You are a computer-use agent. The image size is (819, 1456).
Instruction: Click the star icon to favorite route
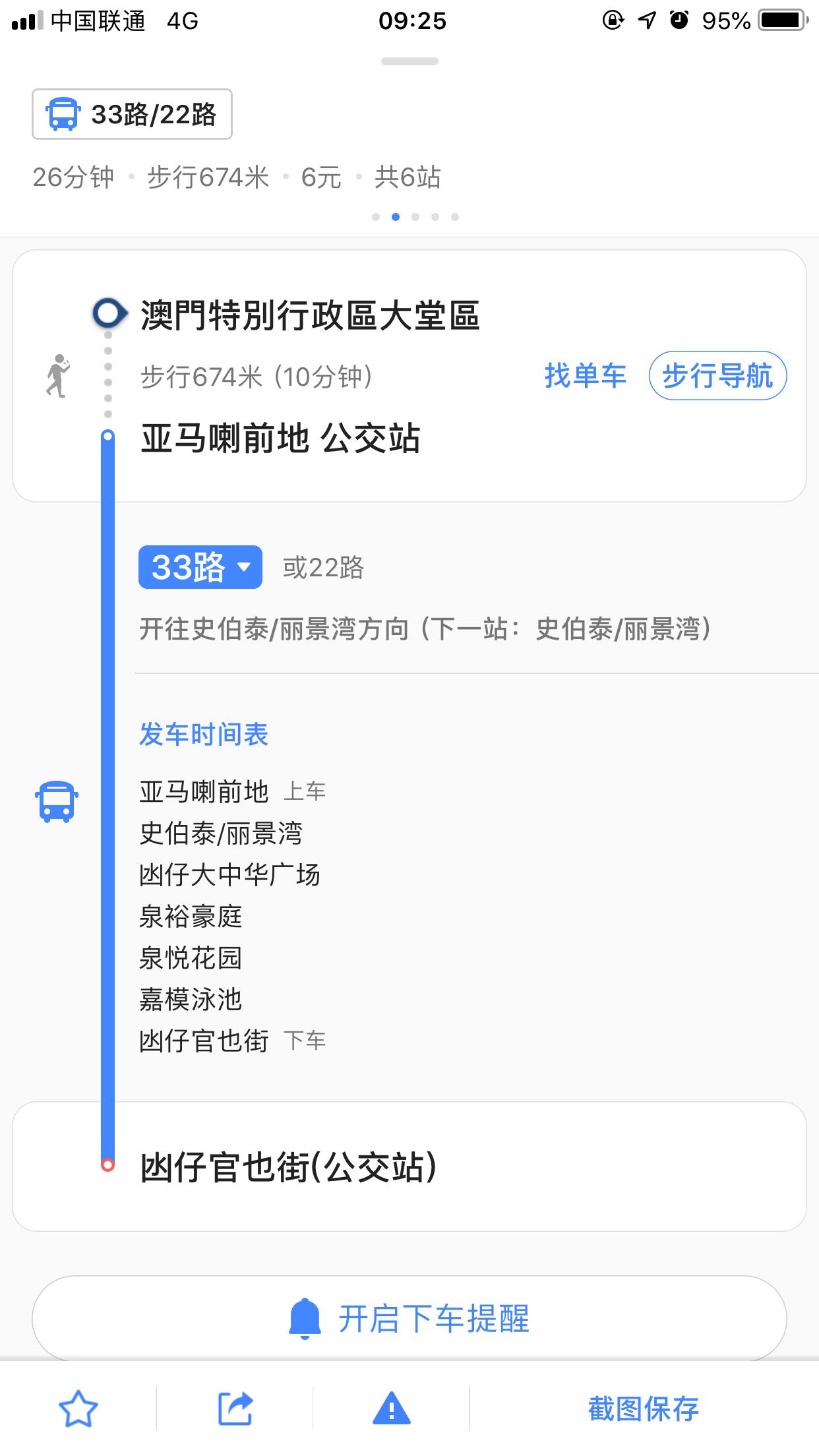pos(78,1409)
